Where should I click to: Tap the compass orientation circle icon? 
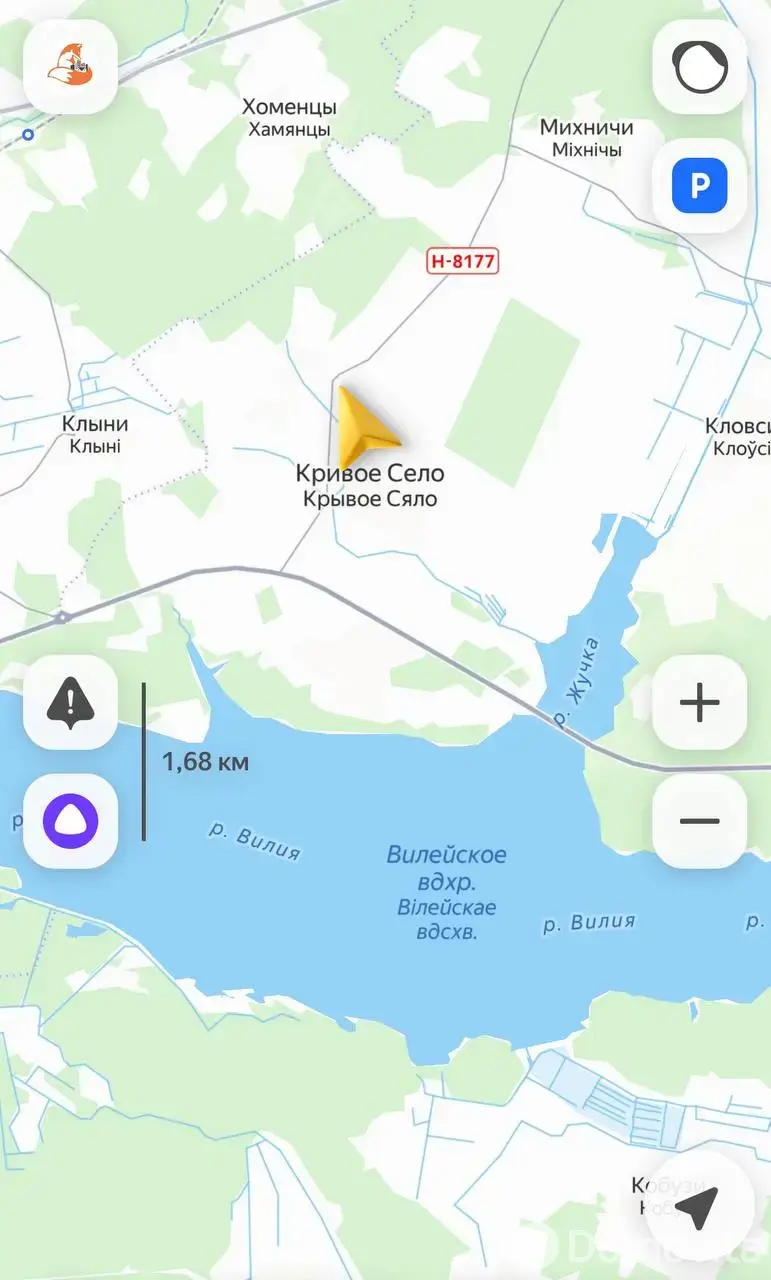point(699,66)
